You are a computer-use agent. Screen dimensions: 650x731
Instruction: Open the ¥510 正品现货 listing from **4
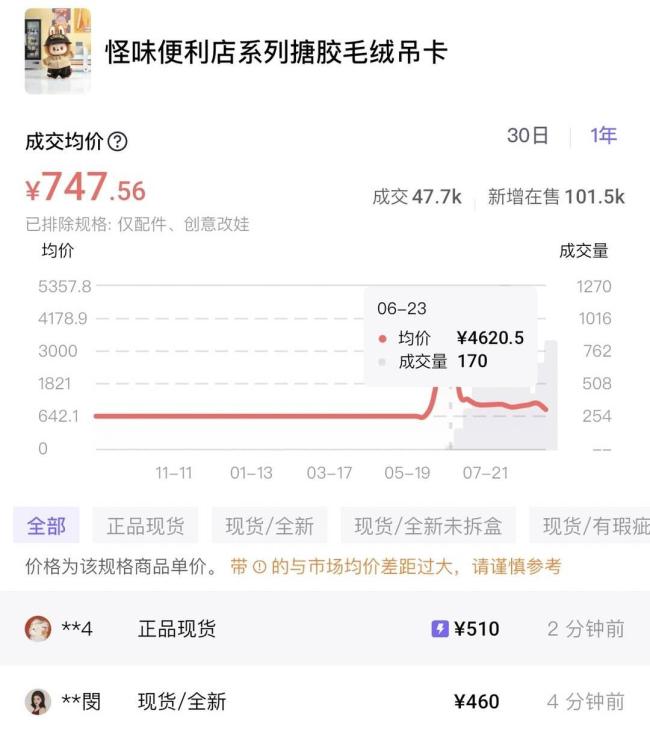pyautogui.click(x=325, y=629)
